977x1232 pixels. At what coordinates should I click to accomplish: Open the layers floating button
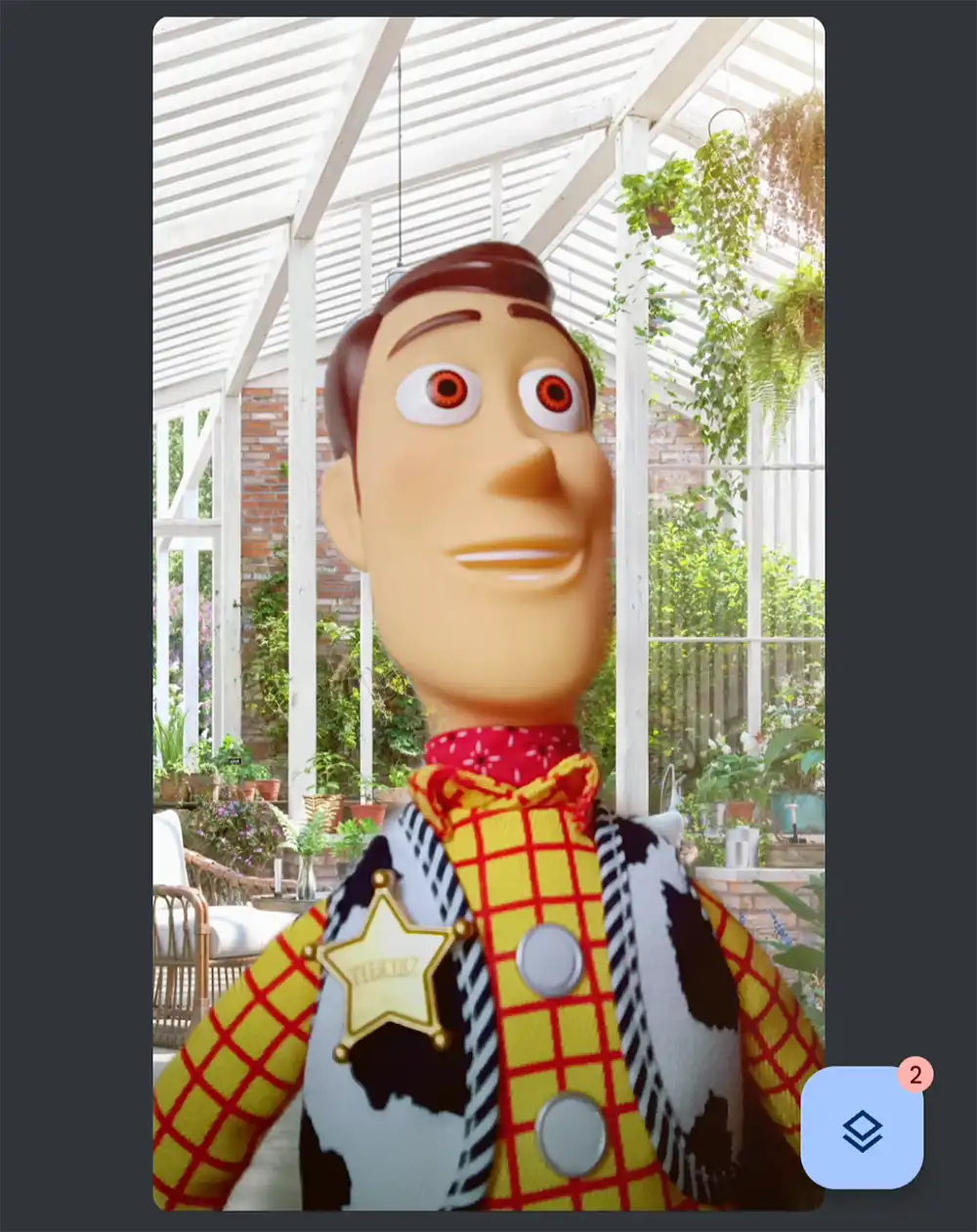click(862, 1129)
